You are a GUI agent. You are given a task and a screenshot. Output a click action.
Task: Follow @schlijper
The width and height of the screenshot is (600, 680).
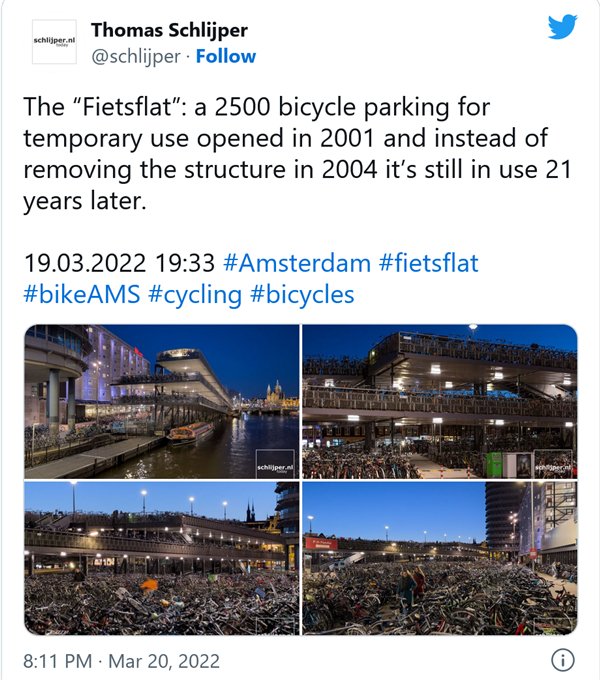pyautogui.click(x=225, y=57)
